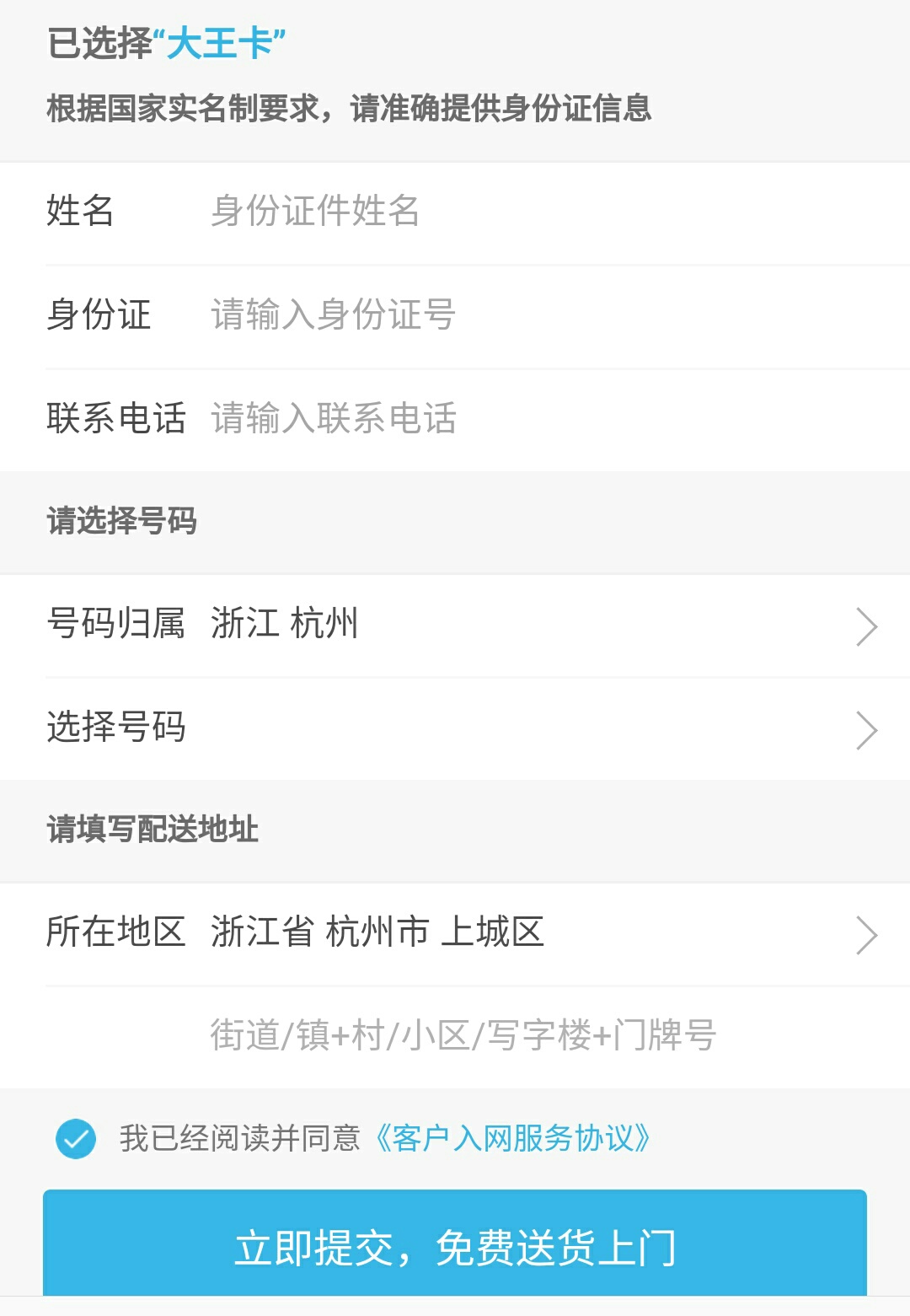
Task: Expand the 号码归属 chevron arrow
Action: click(866, 625)
